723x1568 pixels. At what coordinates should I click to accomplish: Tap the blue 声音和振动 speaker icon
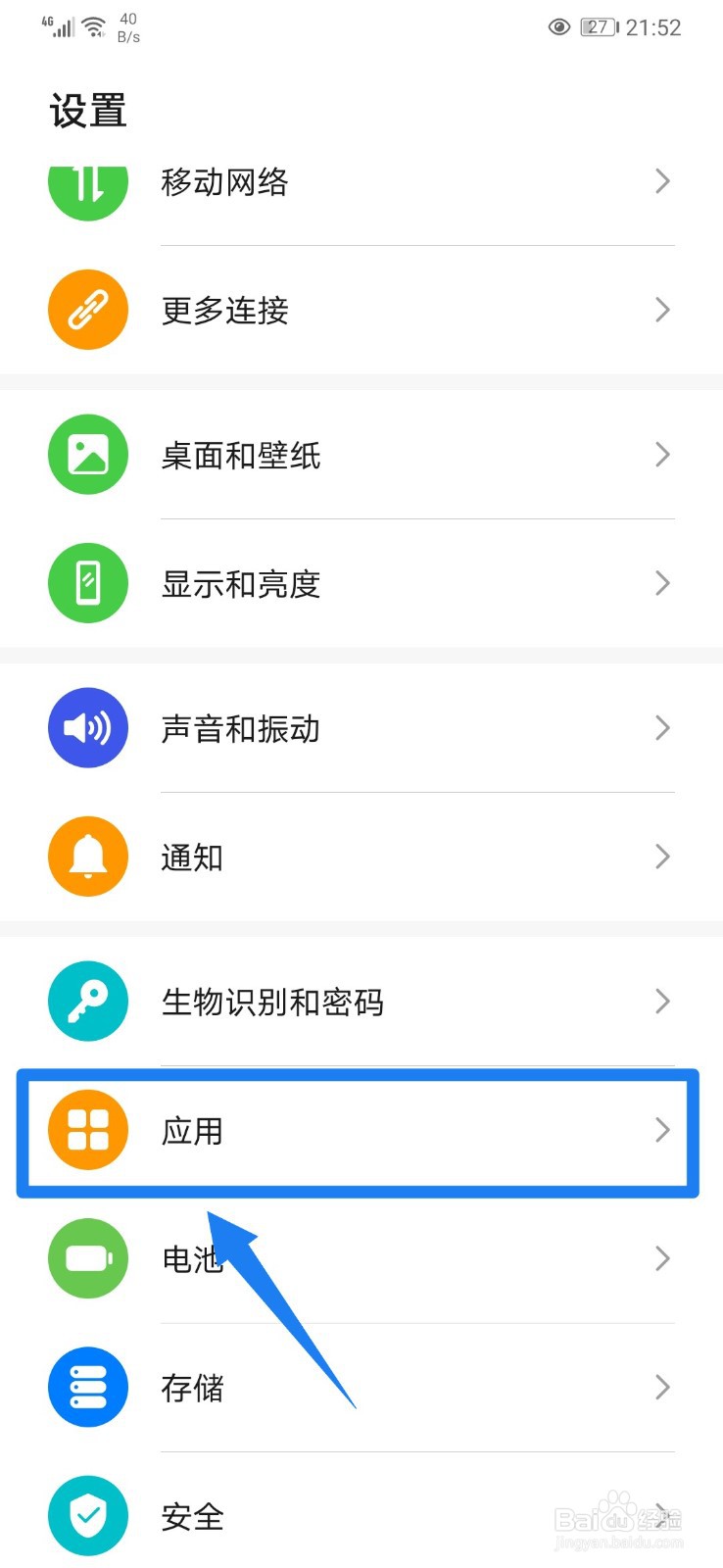[87, 727]
